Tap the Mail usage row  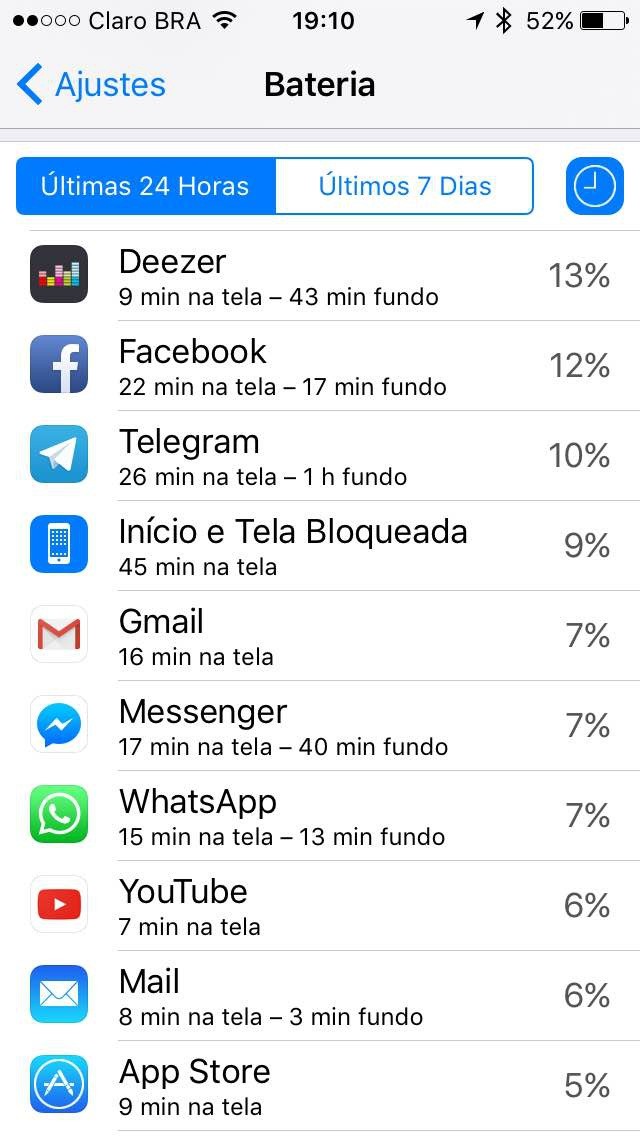(x=320, y=996)
